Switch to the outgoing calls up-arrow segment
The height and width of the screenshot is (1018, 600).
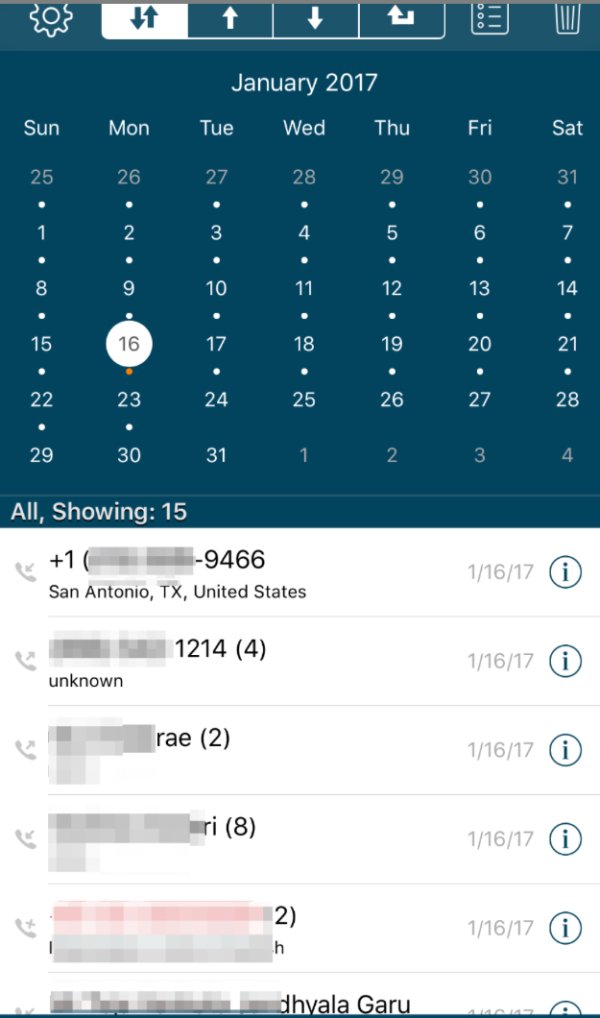click(230, 19)
